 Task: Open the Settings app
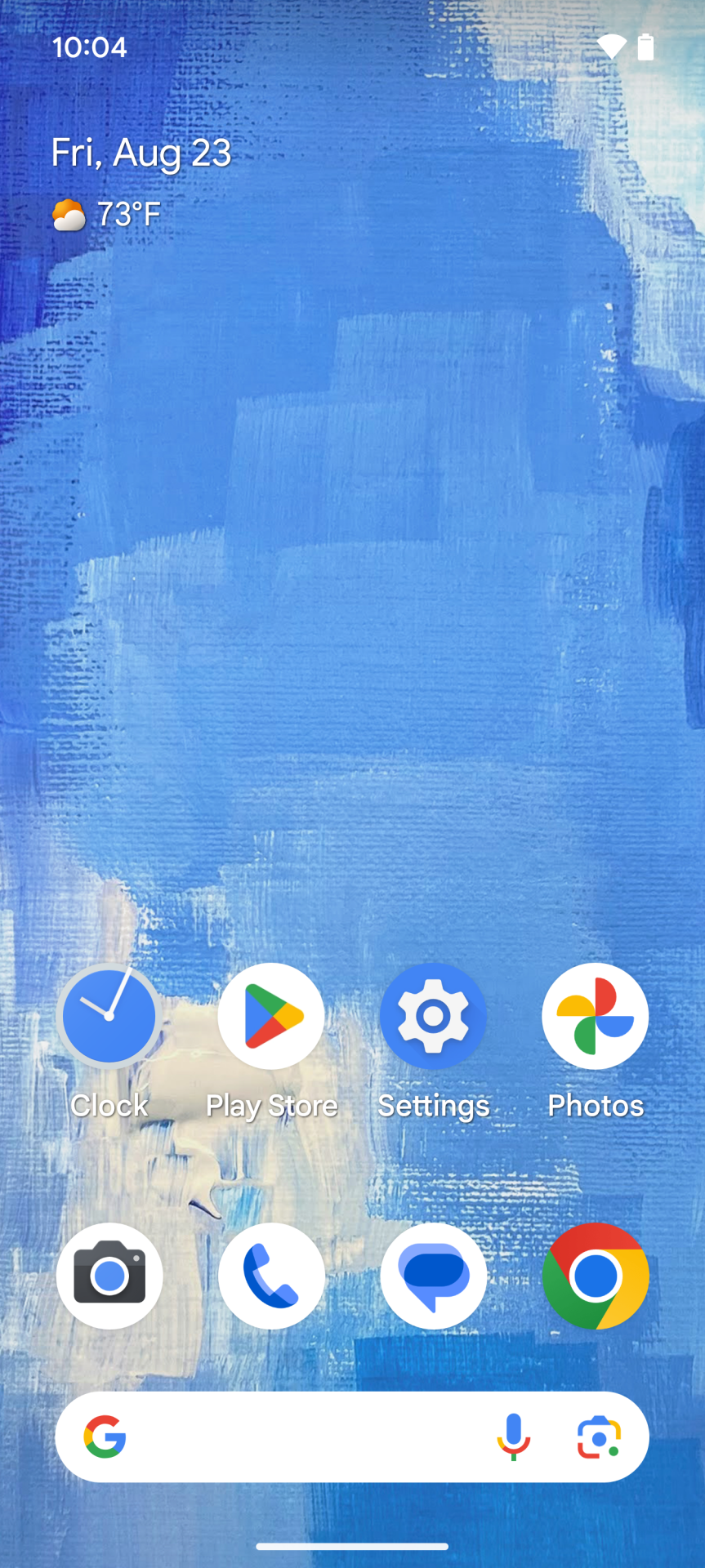point(433,1016)
